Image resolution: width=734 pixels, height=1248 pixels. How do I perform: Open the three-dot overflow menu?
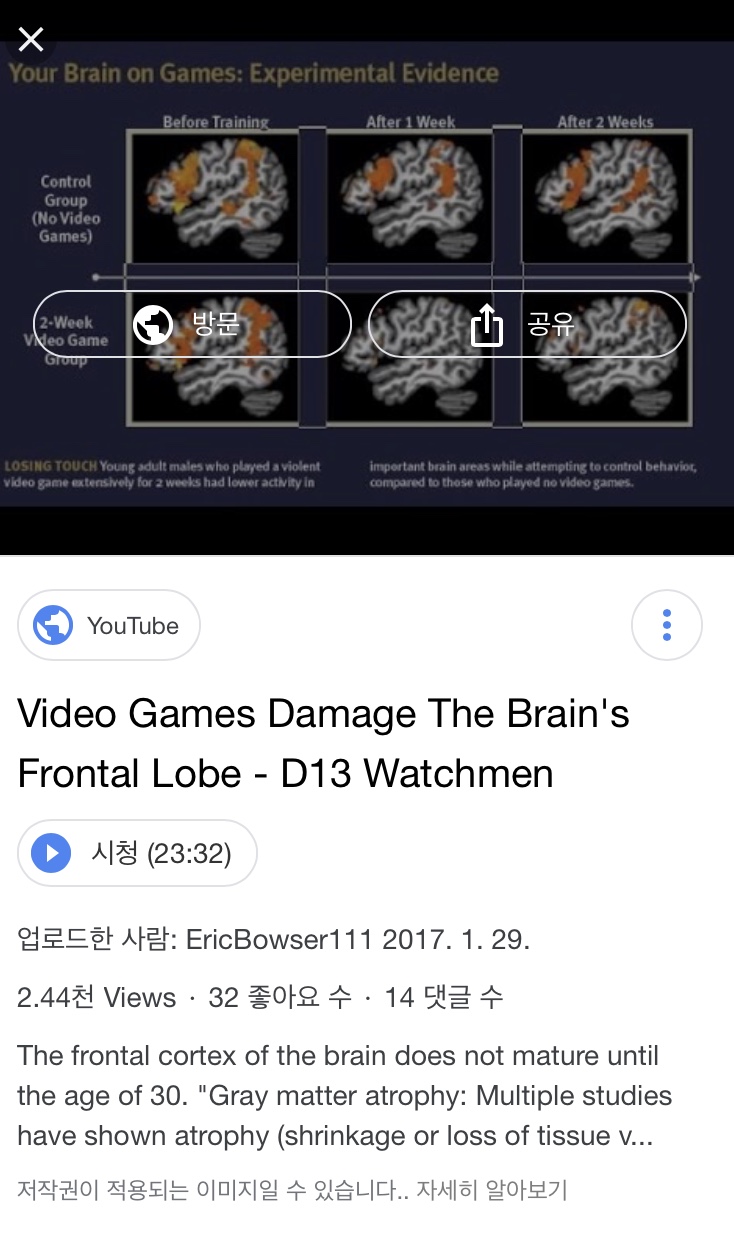click(x=666, y=626)
